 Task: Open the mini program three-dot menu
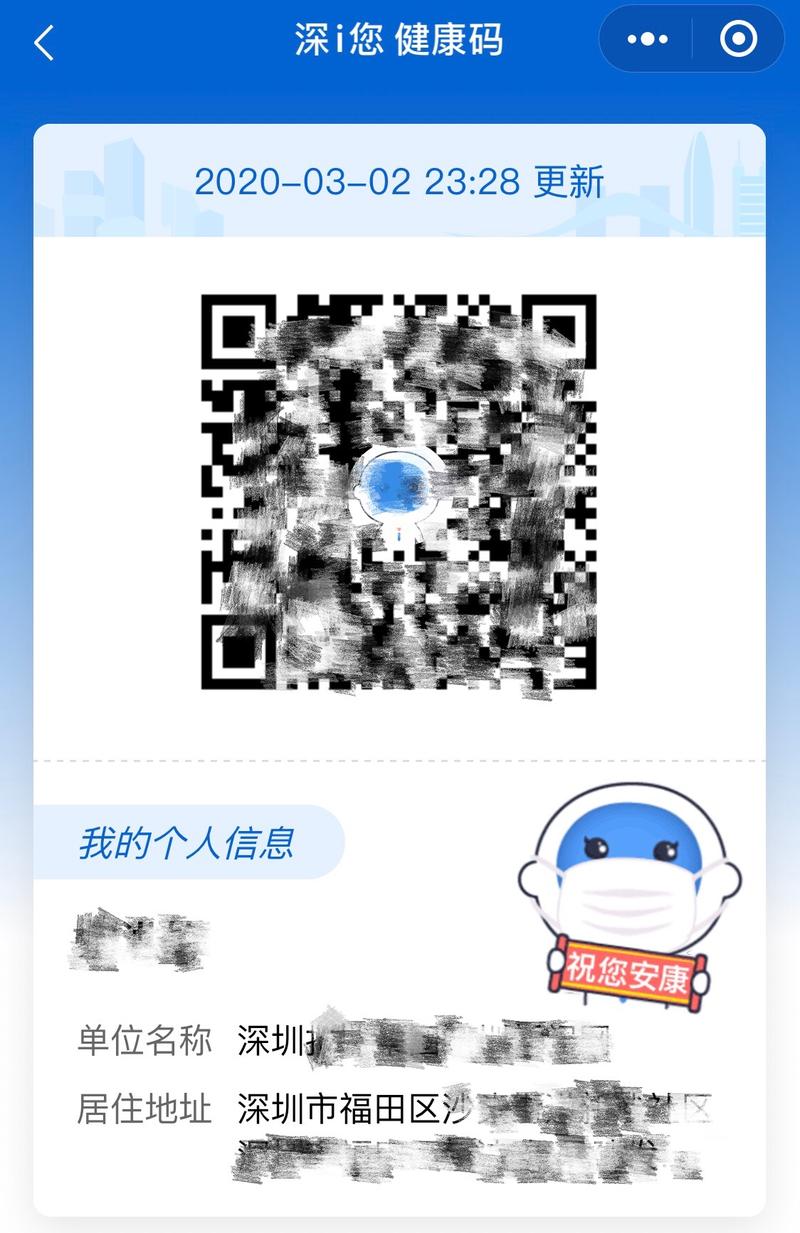(x=647, y=40)
